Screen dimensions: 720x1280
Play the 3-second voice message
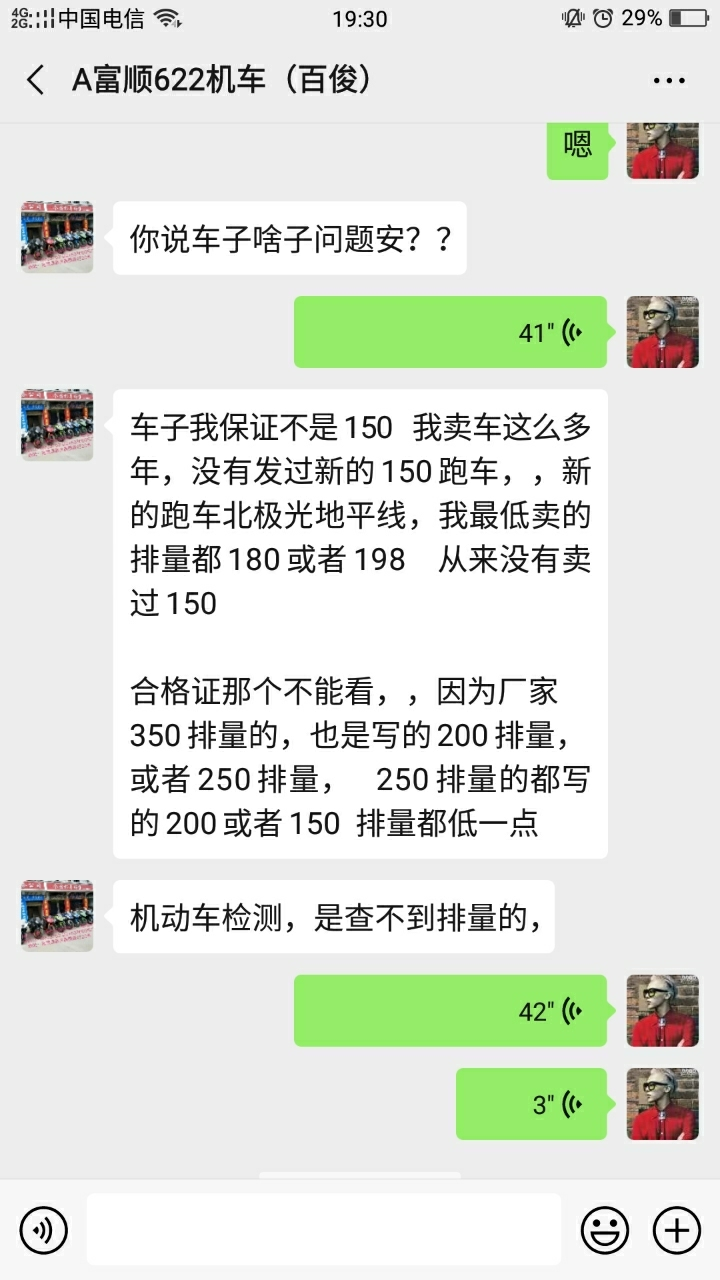(x=531, y=1104)
